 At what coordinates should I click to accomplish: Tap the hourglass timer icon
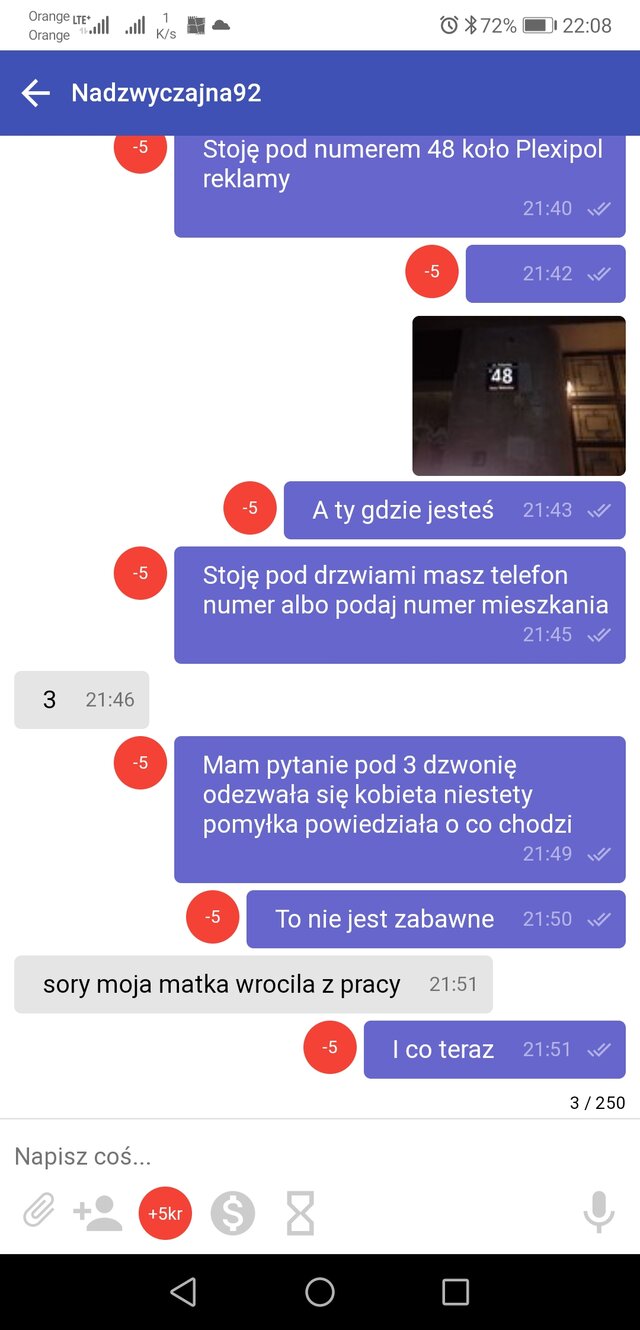300,1213
